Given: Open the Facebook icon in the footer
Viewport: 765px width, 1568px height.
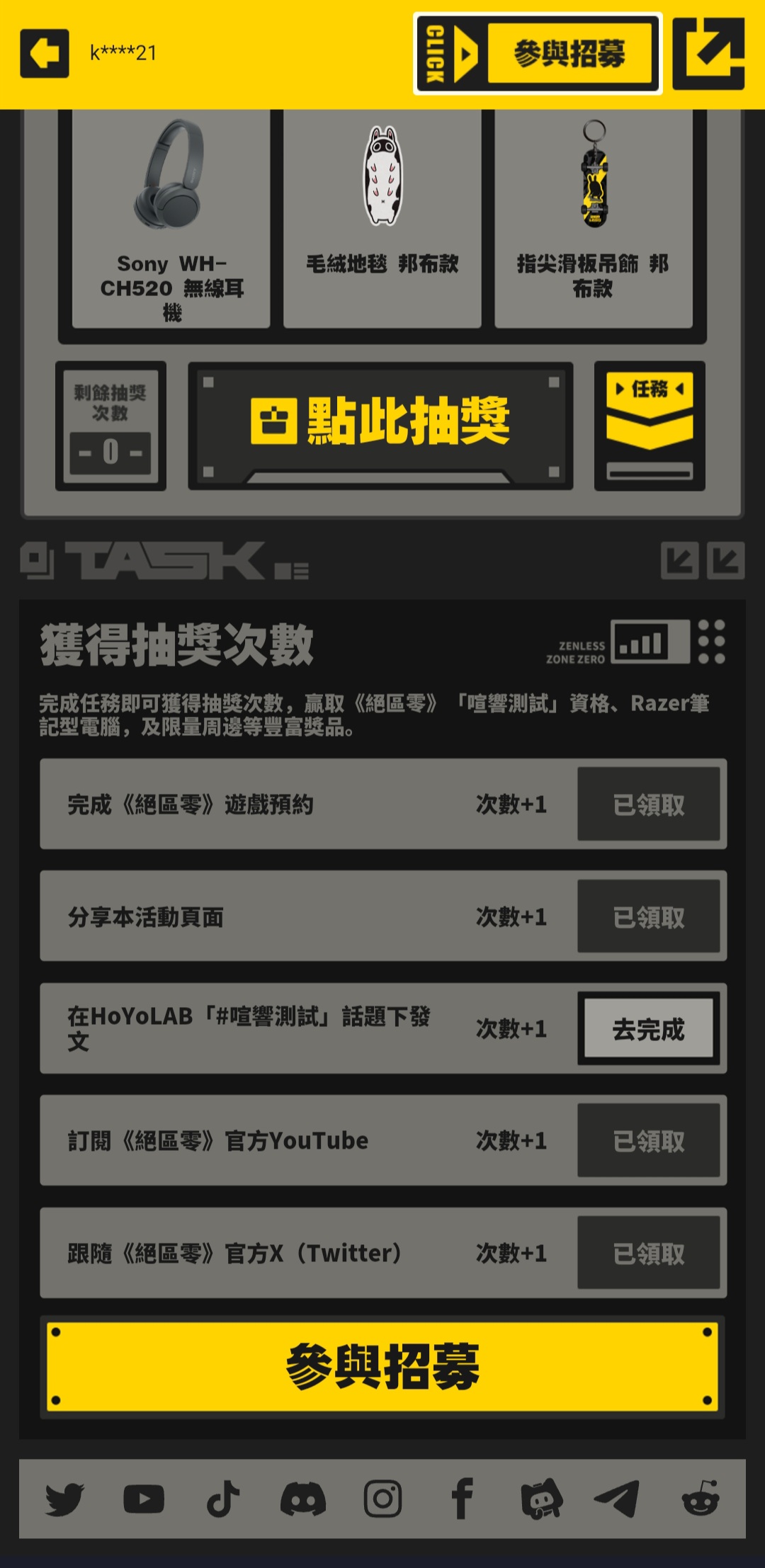Looking at the screenshot, I should point(462,1499).
